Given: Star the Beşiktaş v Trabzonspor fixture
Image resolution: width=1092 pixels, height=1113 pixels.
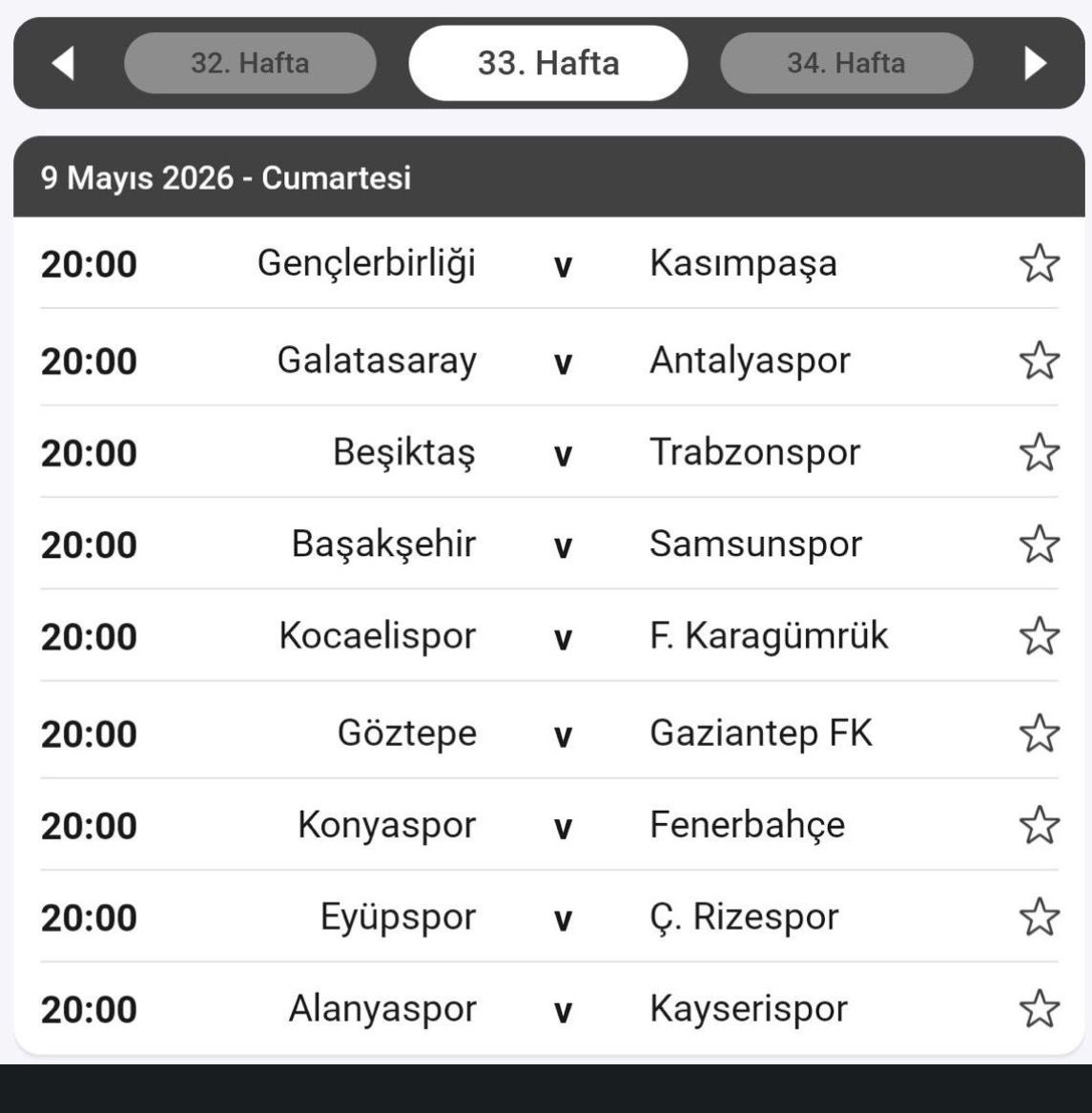Looking at the screenshot, I should pyautogui.click(x=1040, y=451).
